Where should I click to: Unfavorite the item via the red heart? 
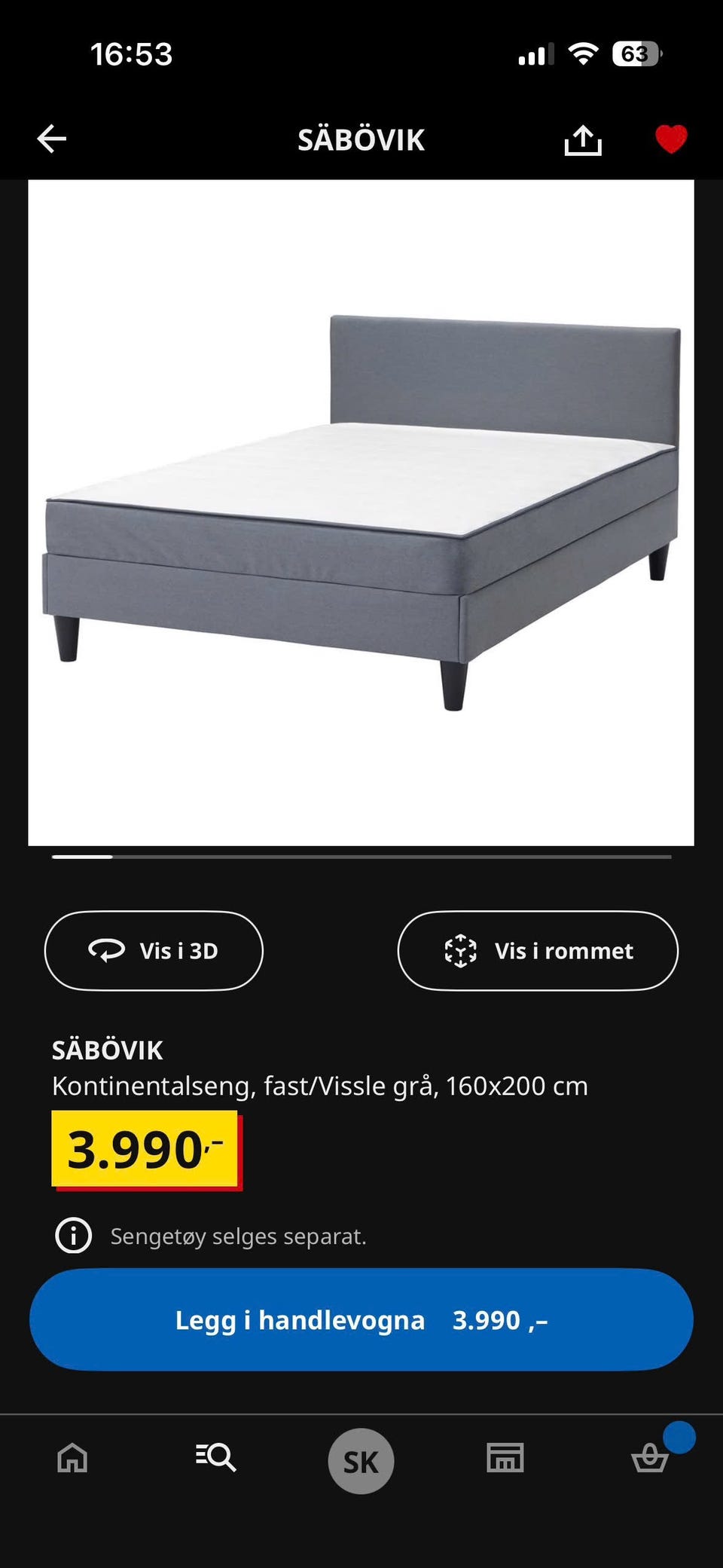point(670,139)
